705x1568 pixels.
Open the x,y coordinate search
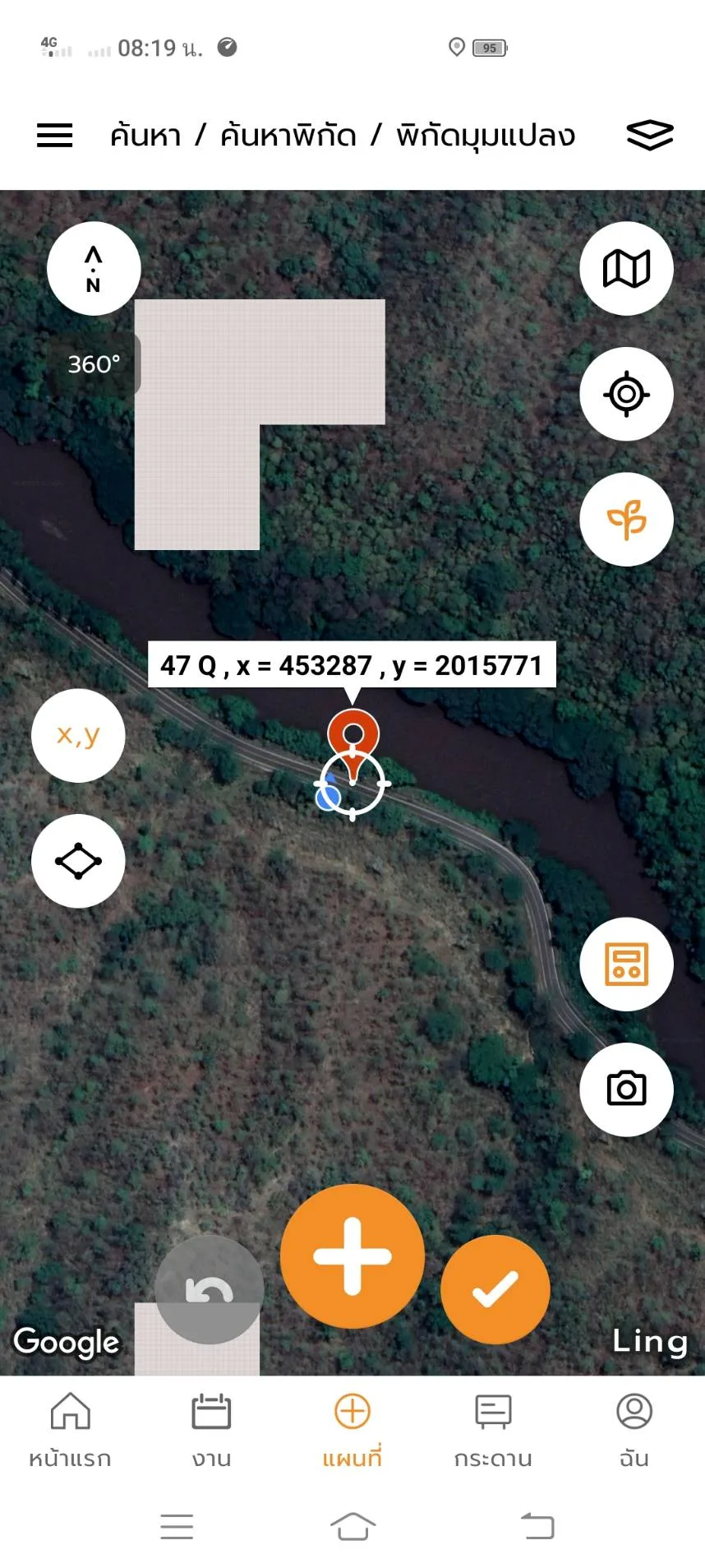78,735
